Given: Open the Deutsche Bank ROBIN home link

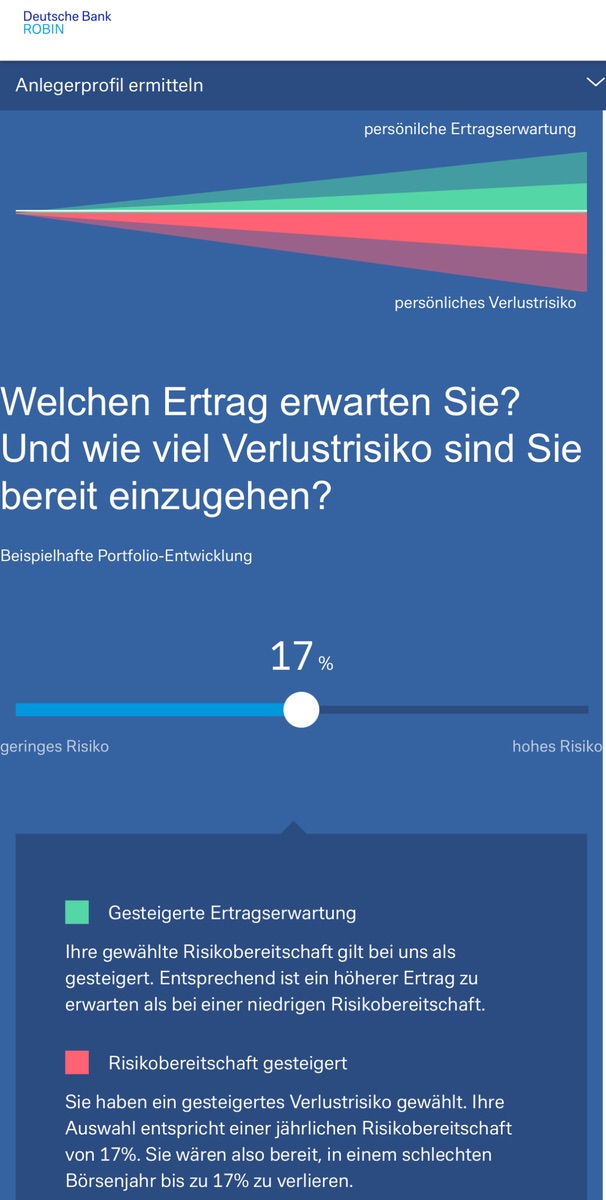Looking at the screenshot, I should pyautogui.click(x=67, y=23).
